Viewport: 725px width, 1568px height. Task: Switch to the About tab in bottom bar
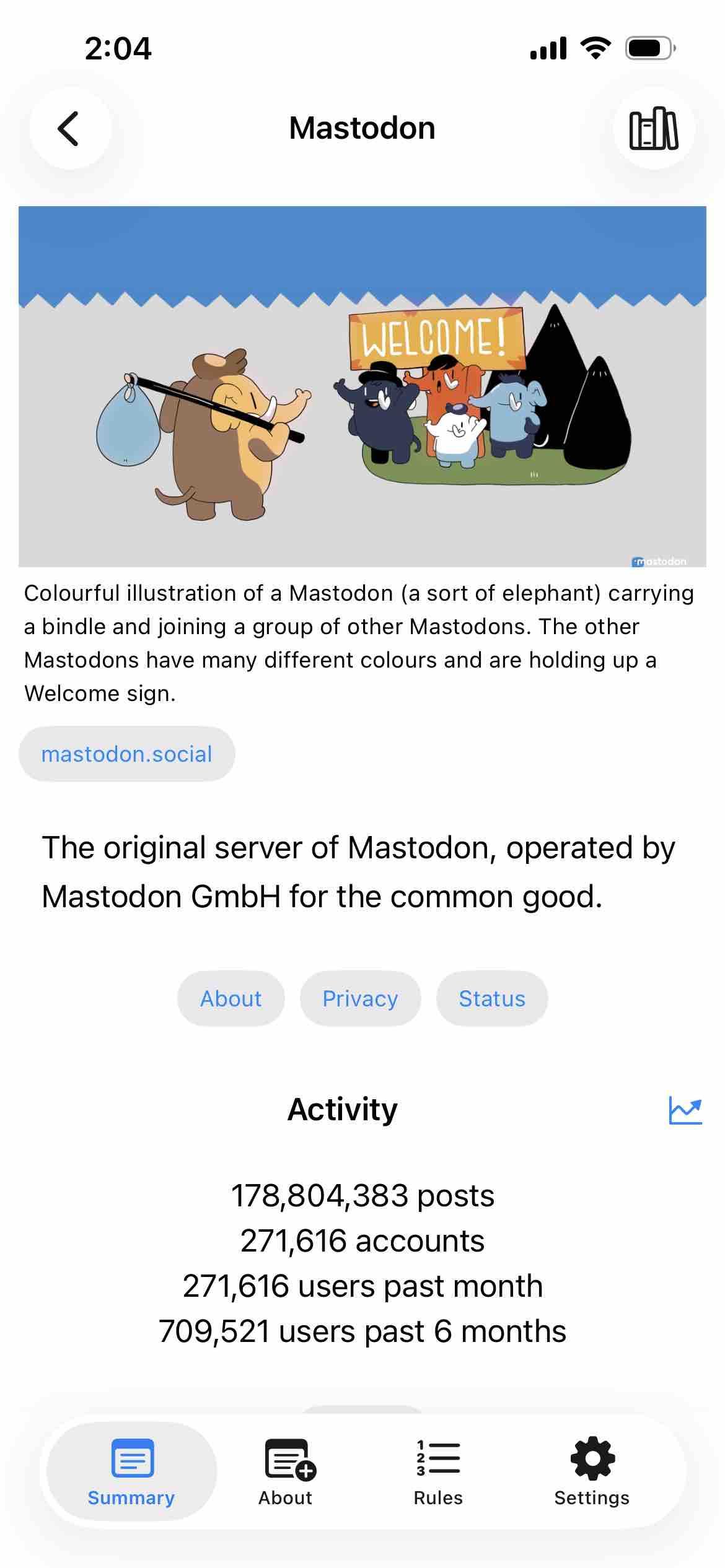click(286, 1471)
